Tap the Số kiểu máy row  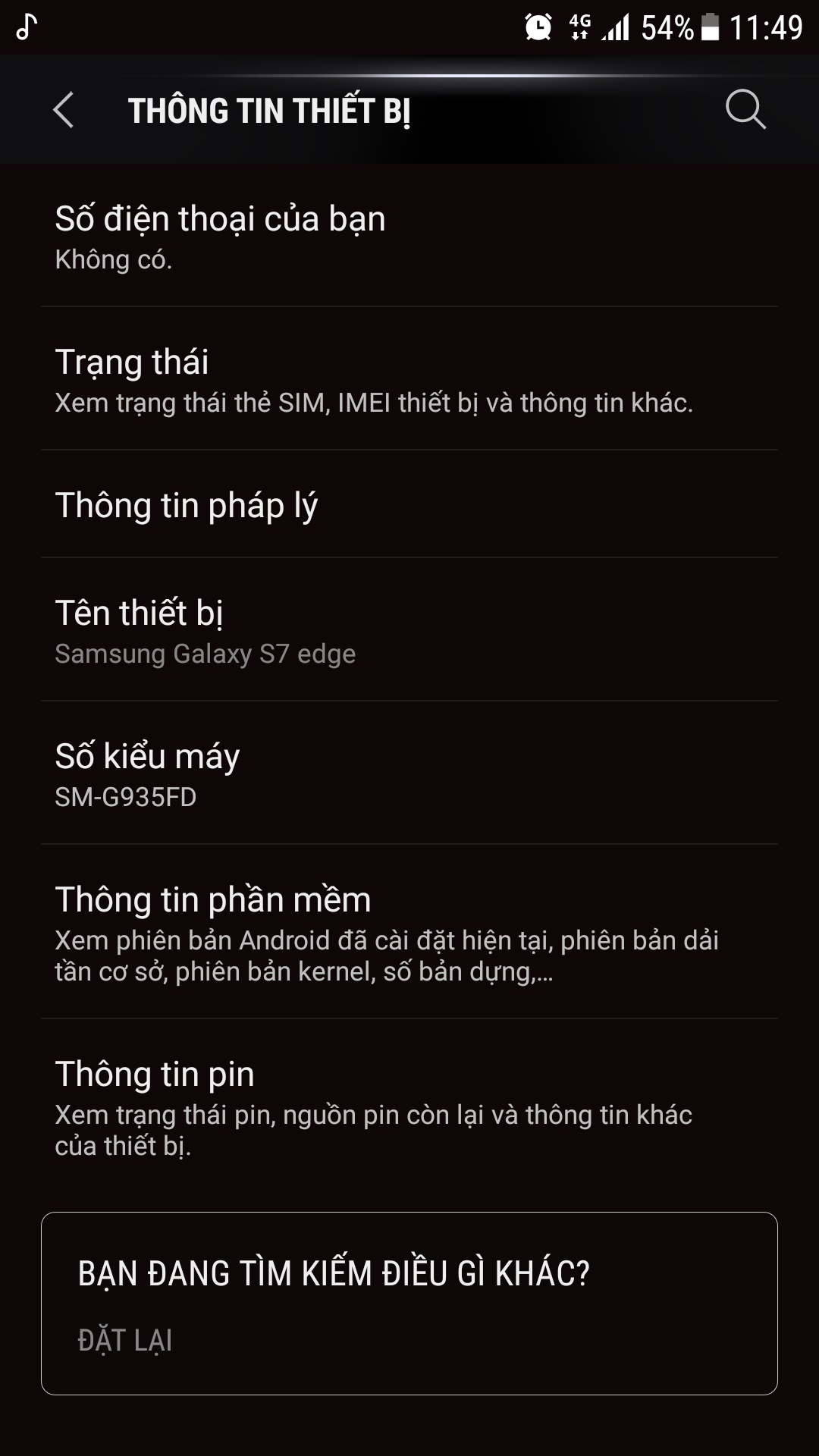pyautogui.click(x=409, y=773)
